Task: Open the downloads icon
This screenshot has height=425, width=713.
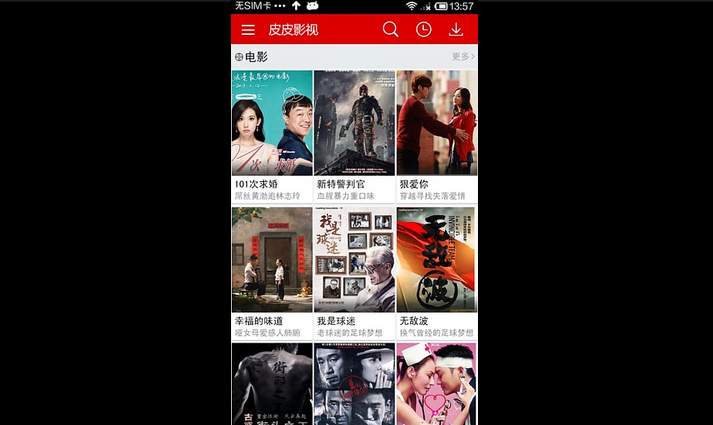Action: click(457, 30)
